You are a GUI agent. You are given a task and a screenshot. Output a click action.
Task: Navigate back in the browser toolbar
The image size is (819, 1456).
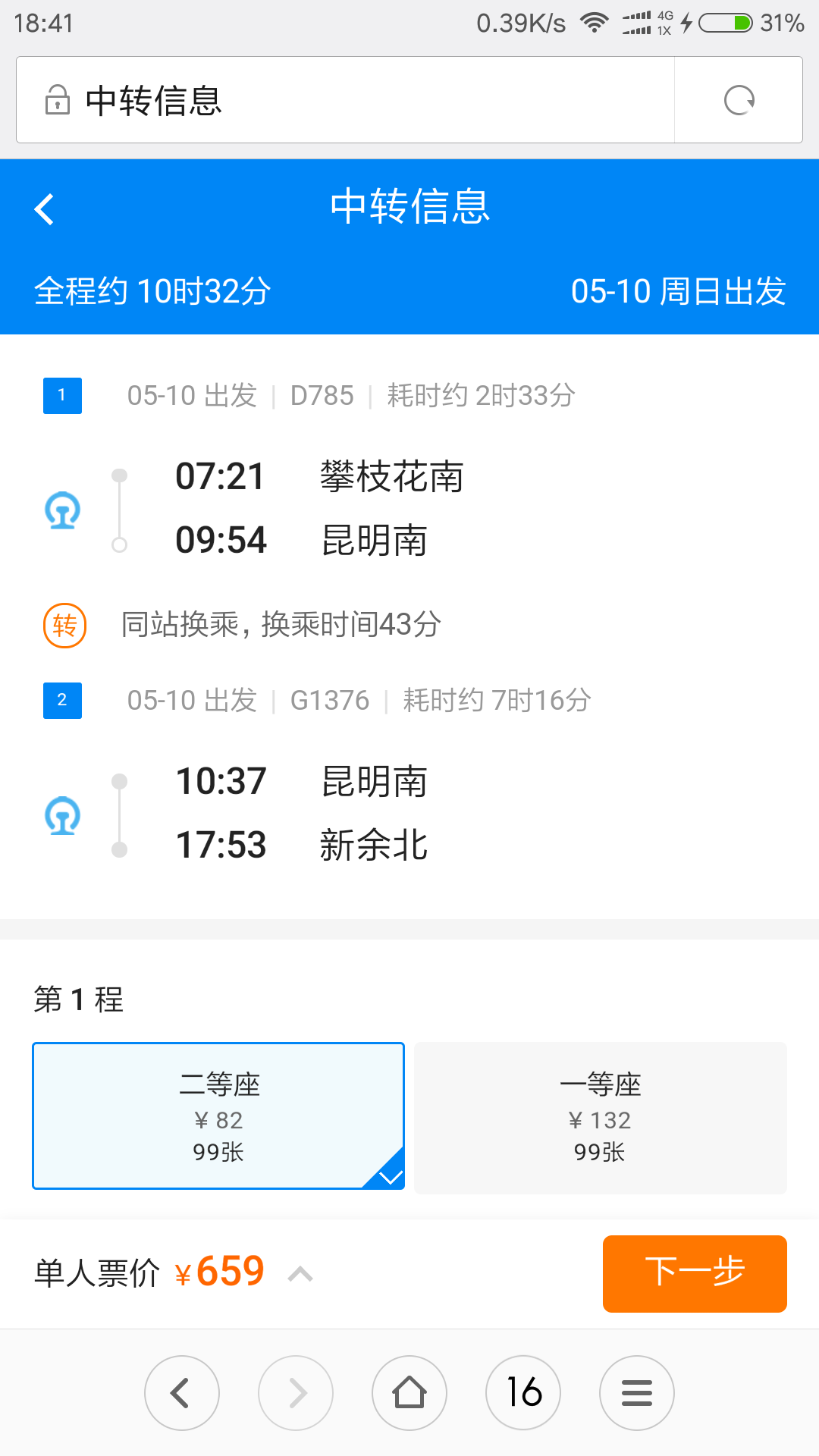tap(182, 1393)
